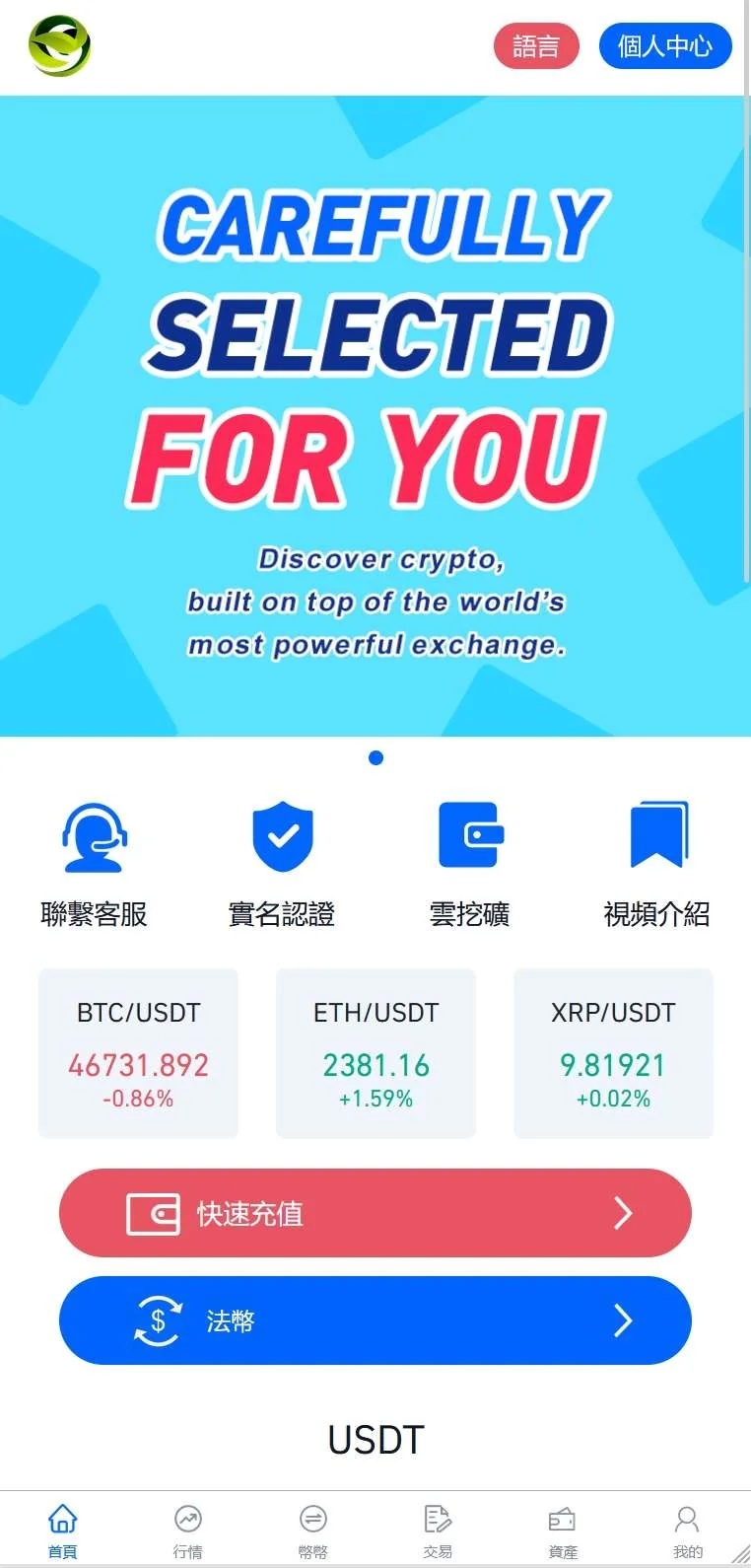This screenshot has width=751, height=1568.
Task: Tap the 快速充值 quick deposit button
Action: 375,1213
